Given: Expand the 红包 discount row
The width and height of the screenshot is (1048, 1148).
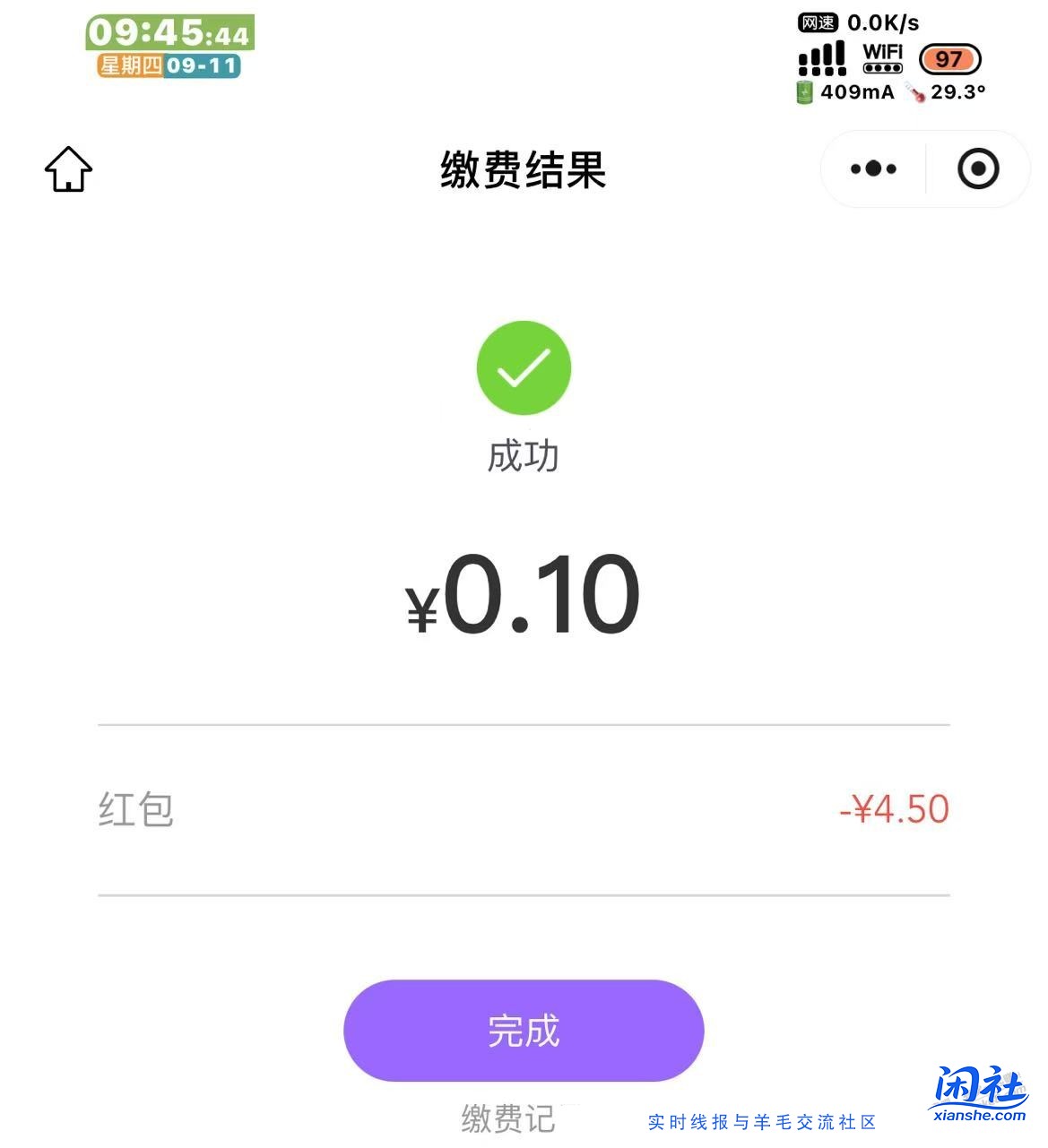Looking at the screenshot, I should 134,809.
